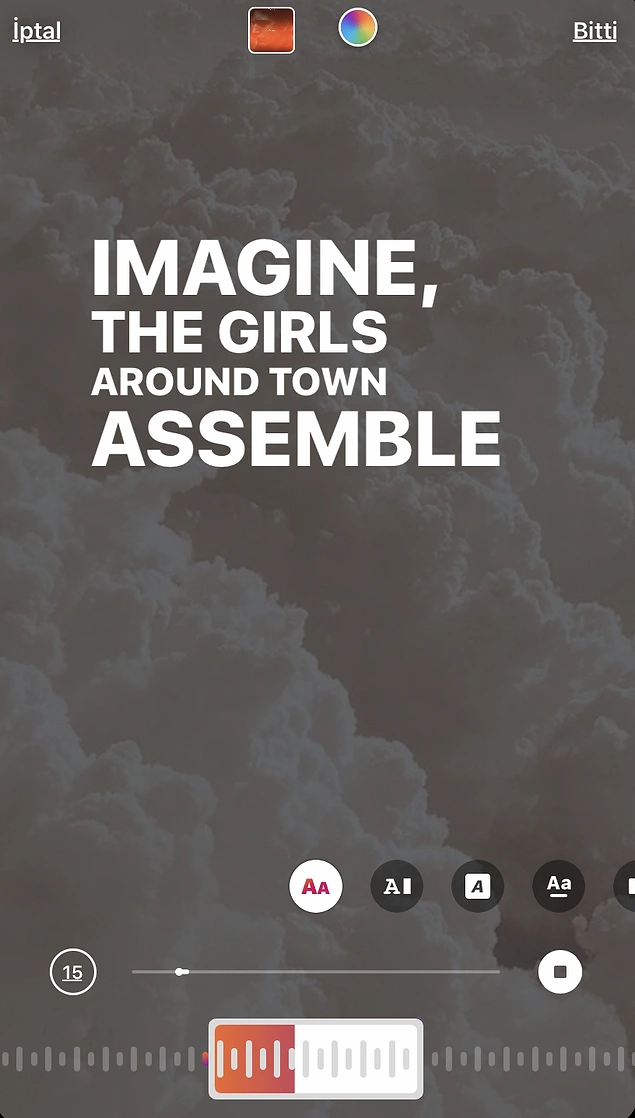Viewport: 635px width, 1118px height.
Task: Stop the music playback
Action: 560,972
